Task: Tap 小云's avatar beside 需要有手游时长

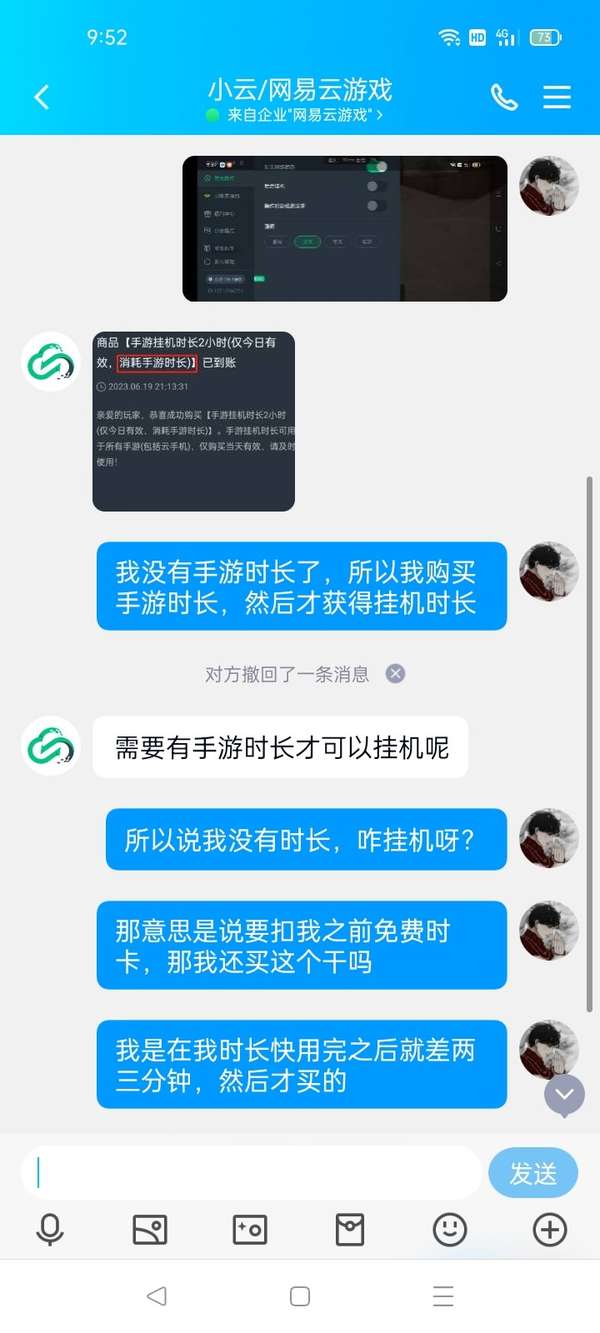Action: tap(51, 746)
